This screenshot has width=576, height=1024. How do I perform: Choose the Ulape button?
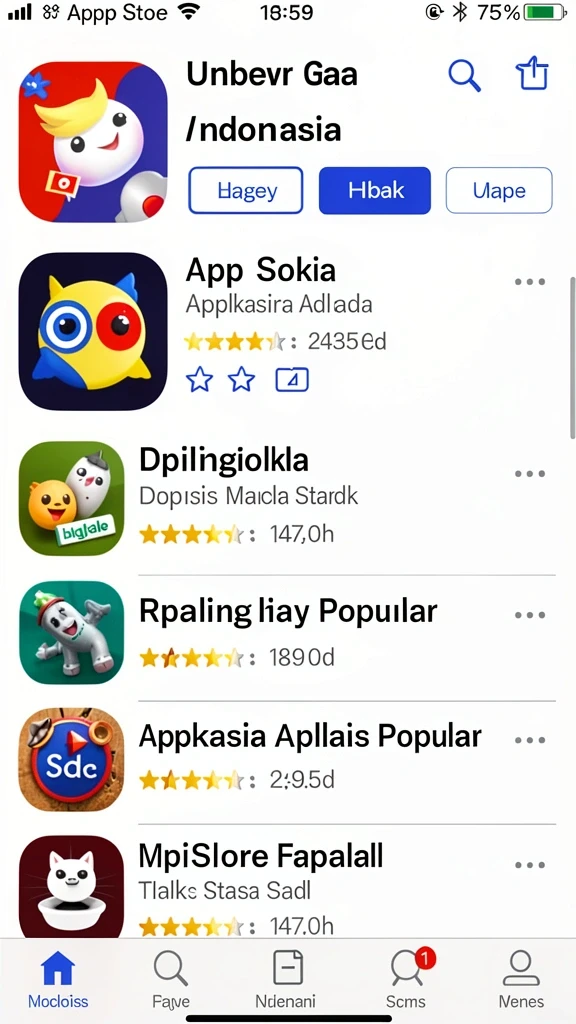point(499,191)
